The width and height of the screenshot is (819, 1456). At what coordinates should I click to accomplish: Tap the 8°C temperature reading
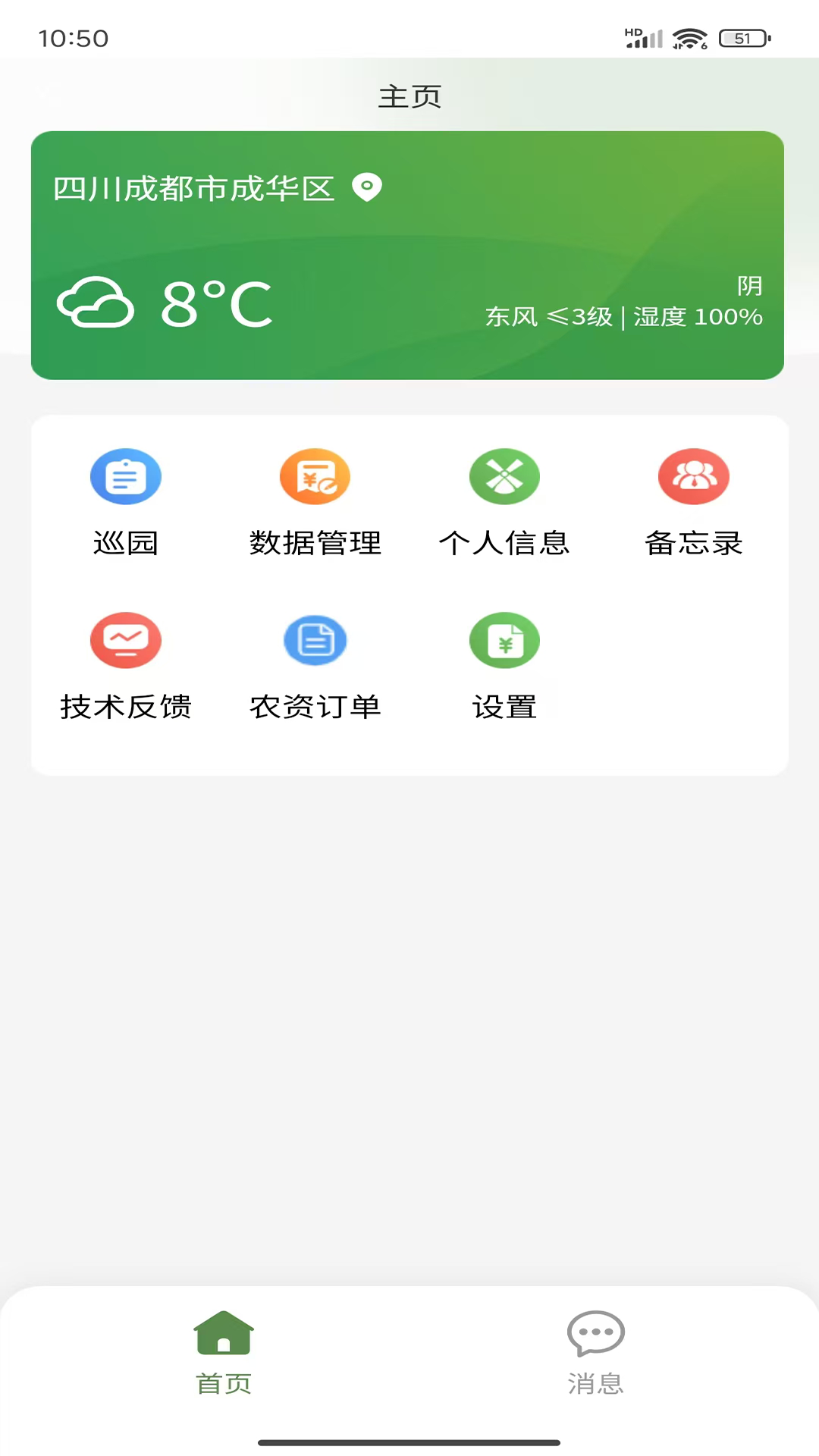pos(215,303)
